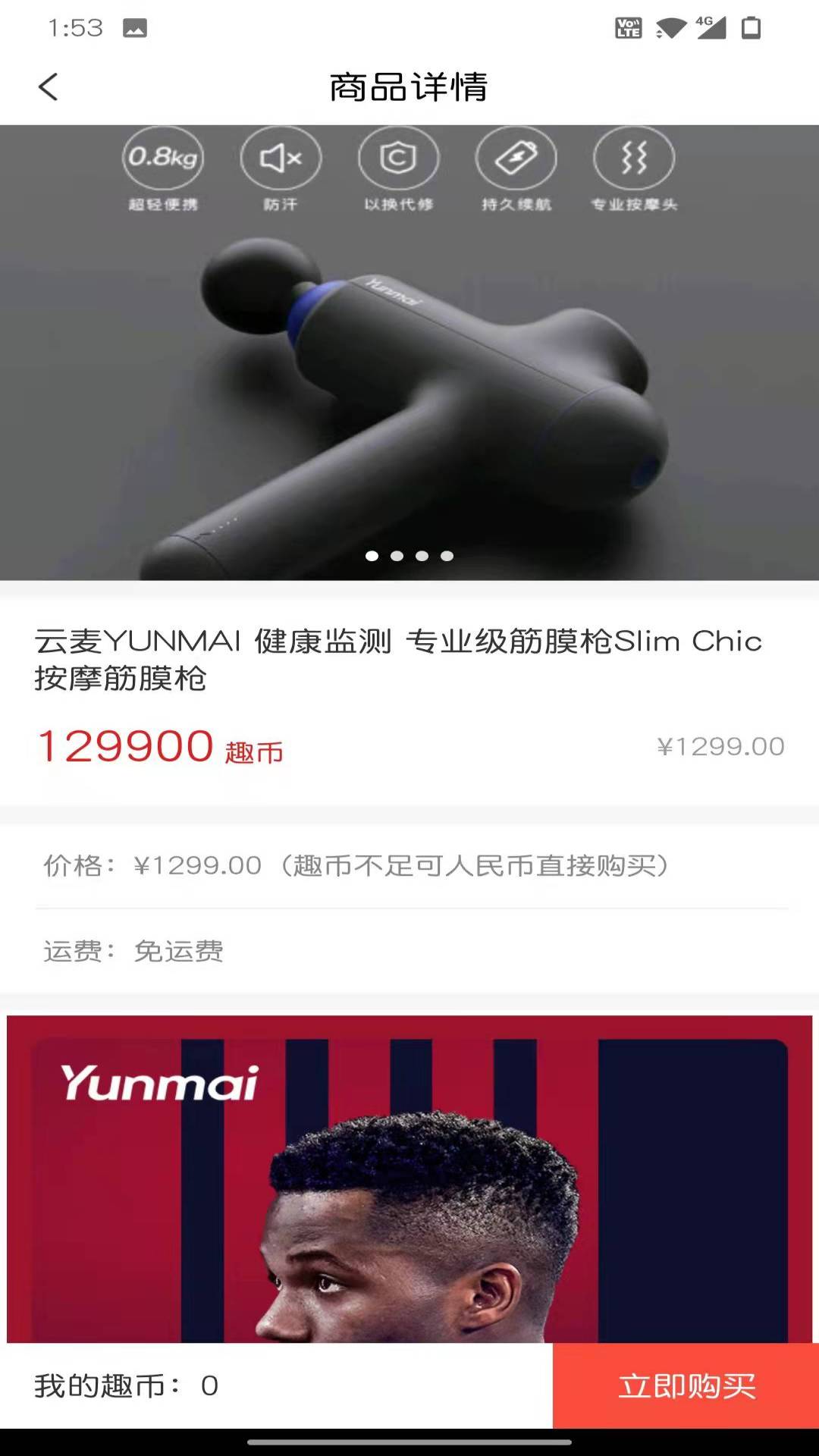The image size is (819, 1456).
Task: Tap the back arrow to leave product page
Action: (x=49, y=86)
